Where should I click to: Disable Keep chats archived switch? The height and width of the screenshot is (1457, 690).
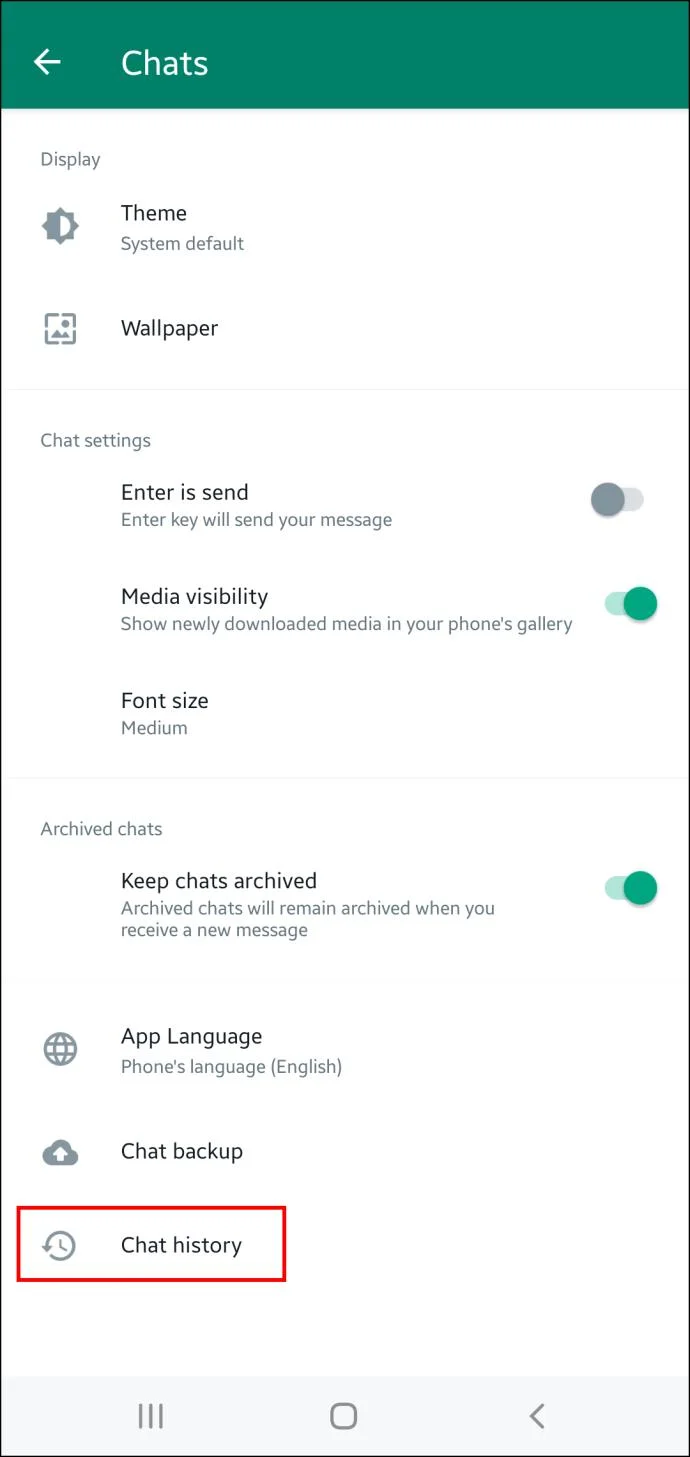click(630, 888)
